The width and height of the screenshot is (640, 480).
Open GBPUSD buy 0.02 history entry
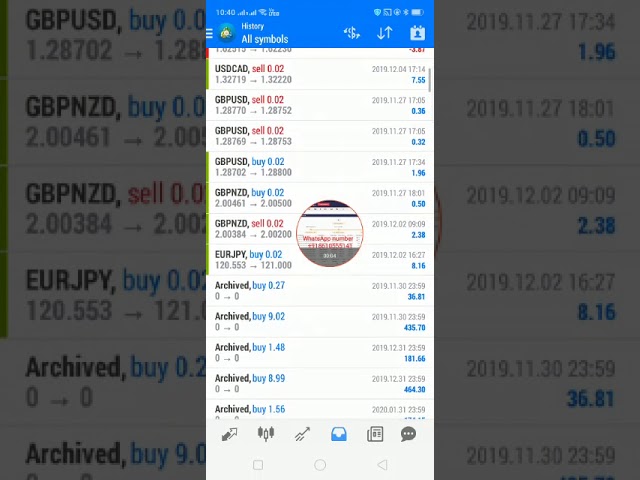[320, 167]
